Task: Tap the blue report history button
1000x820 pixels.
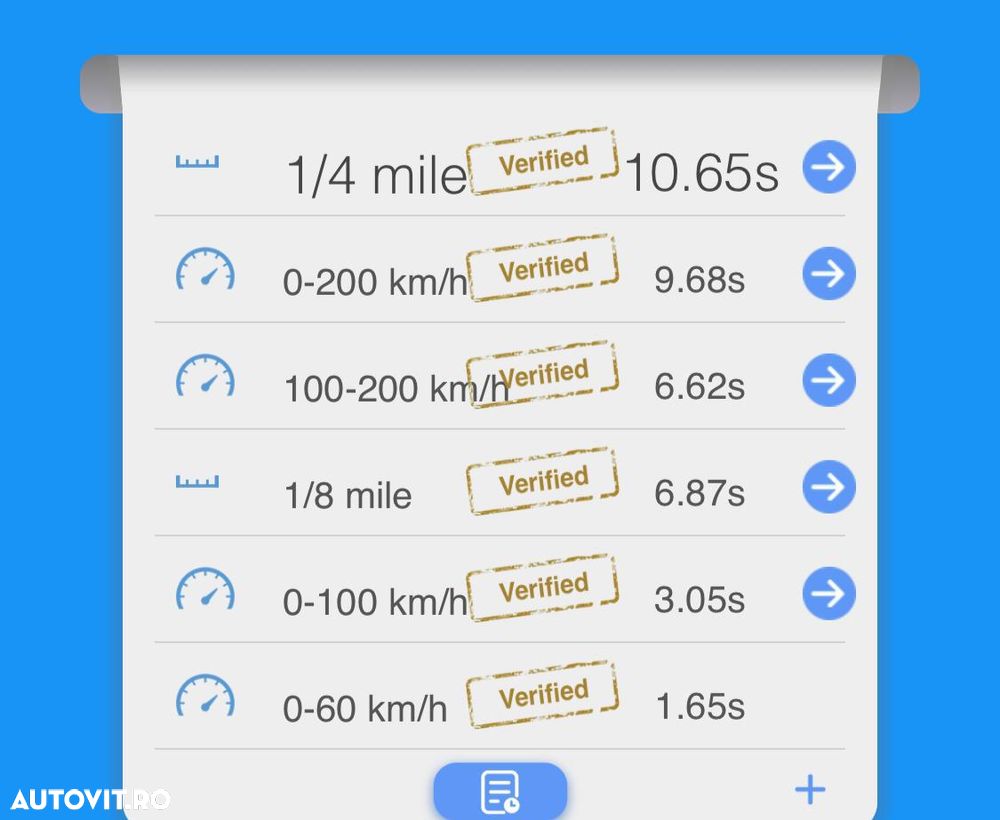Action: coord(500,792)
